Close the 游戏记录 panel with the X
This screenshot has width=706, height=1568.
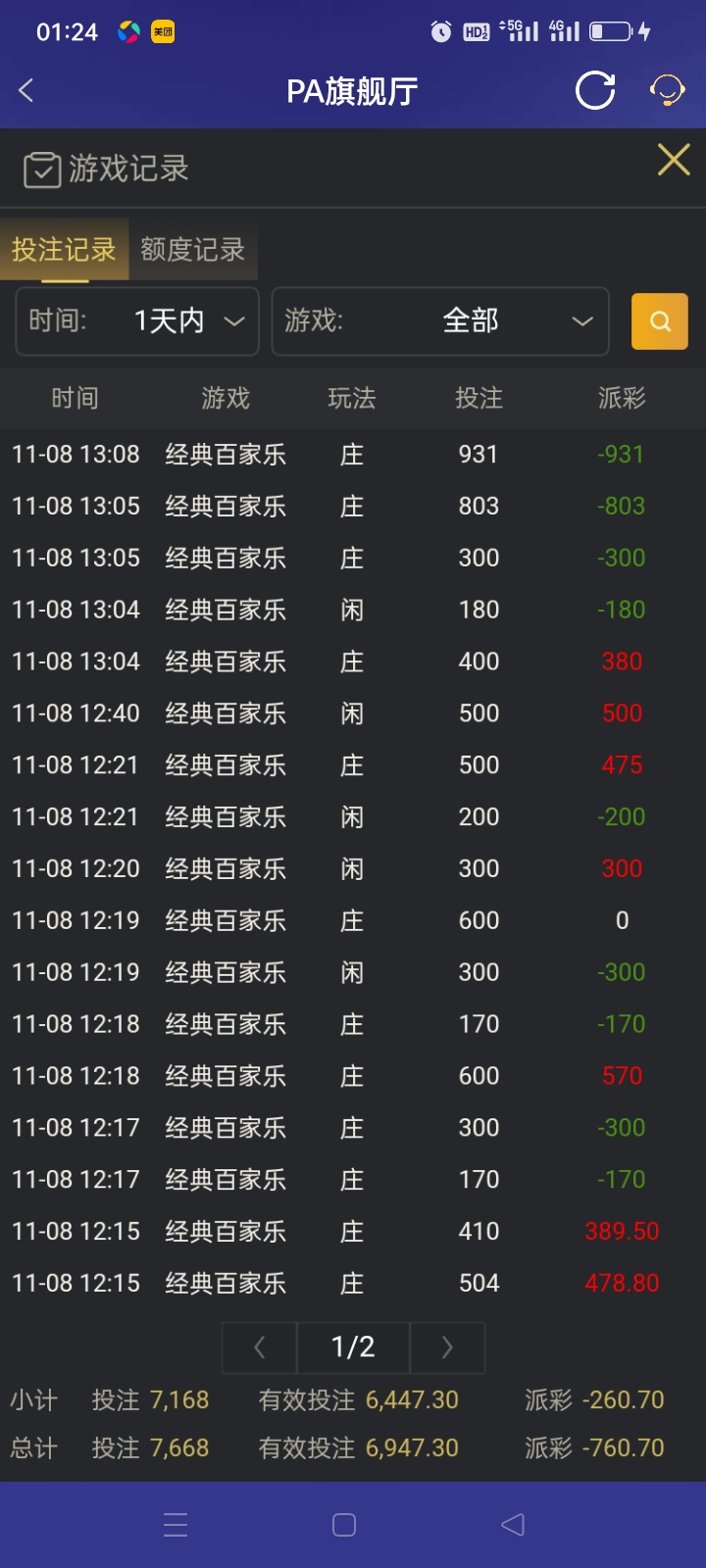[x=674, y=160]
